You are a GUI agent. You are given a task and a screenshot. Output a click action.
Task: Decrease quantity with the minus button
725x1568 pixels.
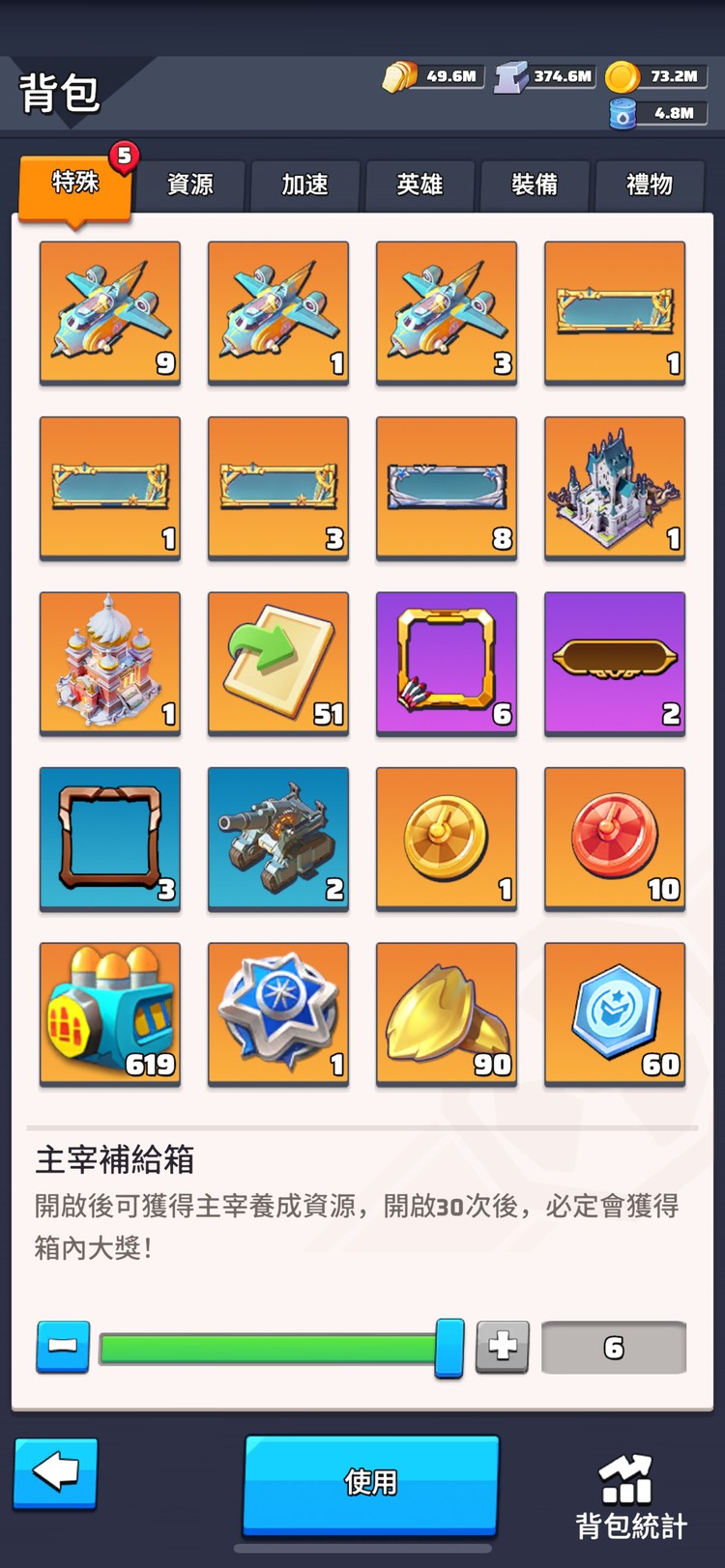click(63, 1347)
